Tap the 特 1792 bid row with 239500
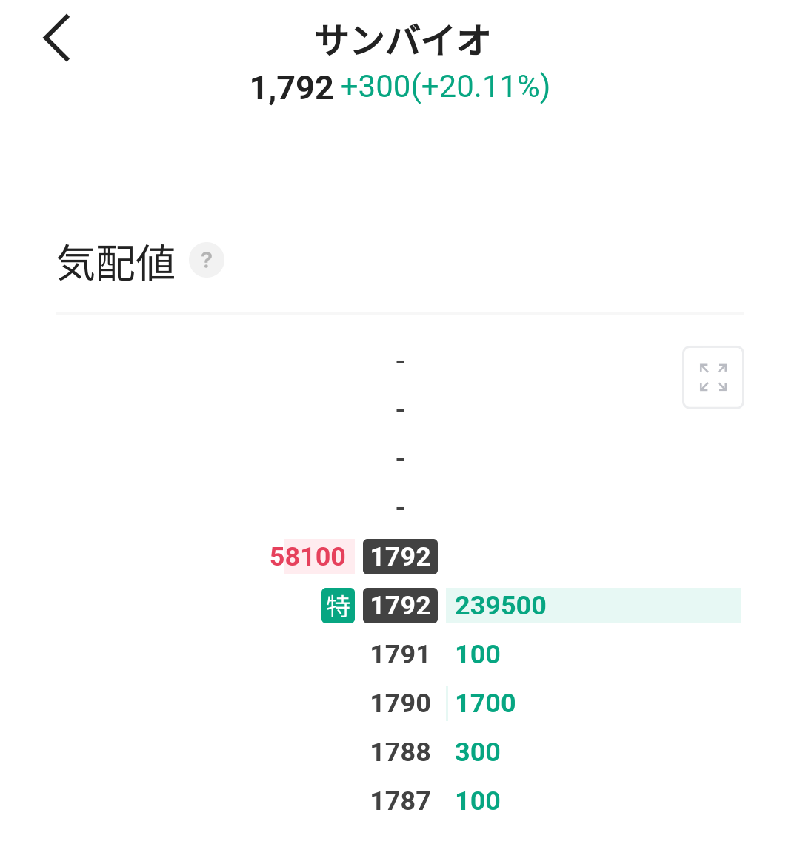This screenshot has height=841, width=800. 400,606
